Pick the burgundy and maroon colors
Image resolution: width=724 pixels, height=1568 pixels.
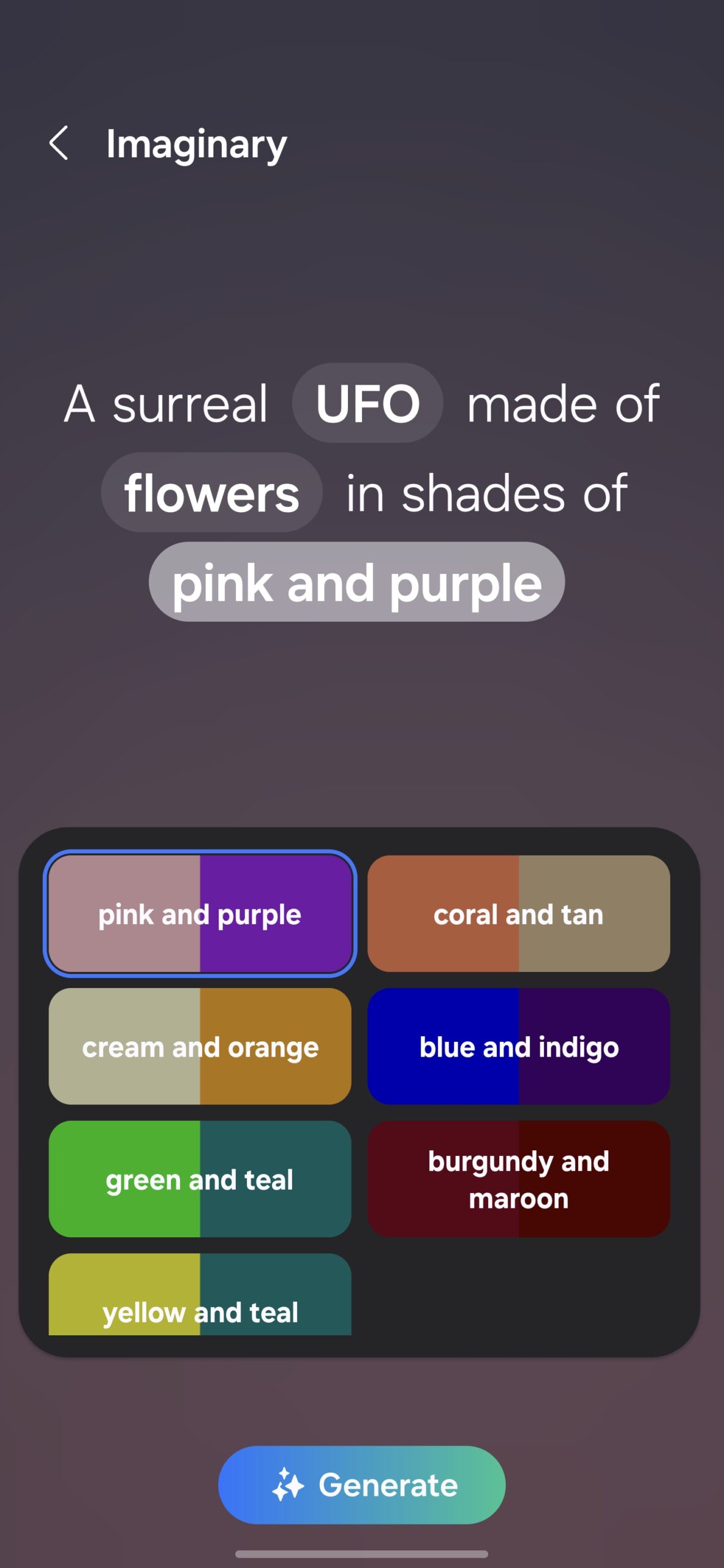point(518,1178)
